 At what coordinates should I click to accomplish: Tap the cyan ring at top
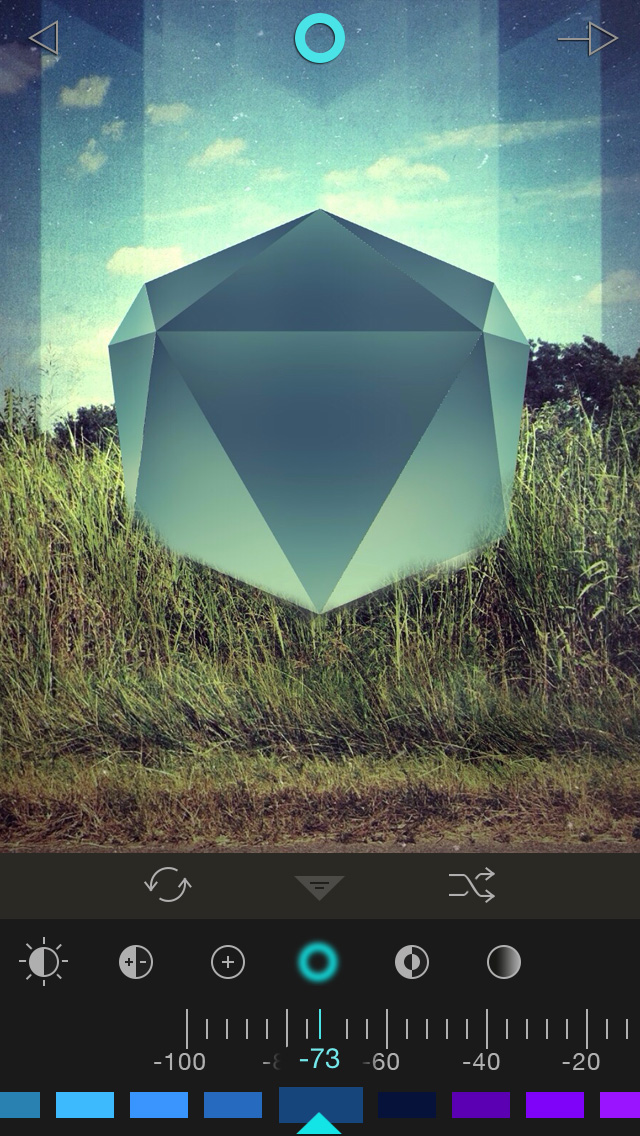320,39
